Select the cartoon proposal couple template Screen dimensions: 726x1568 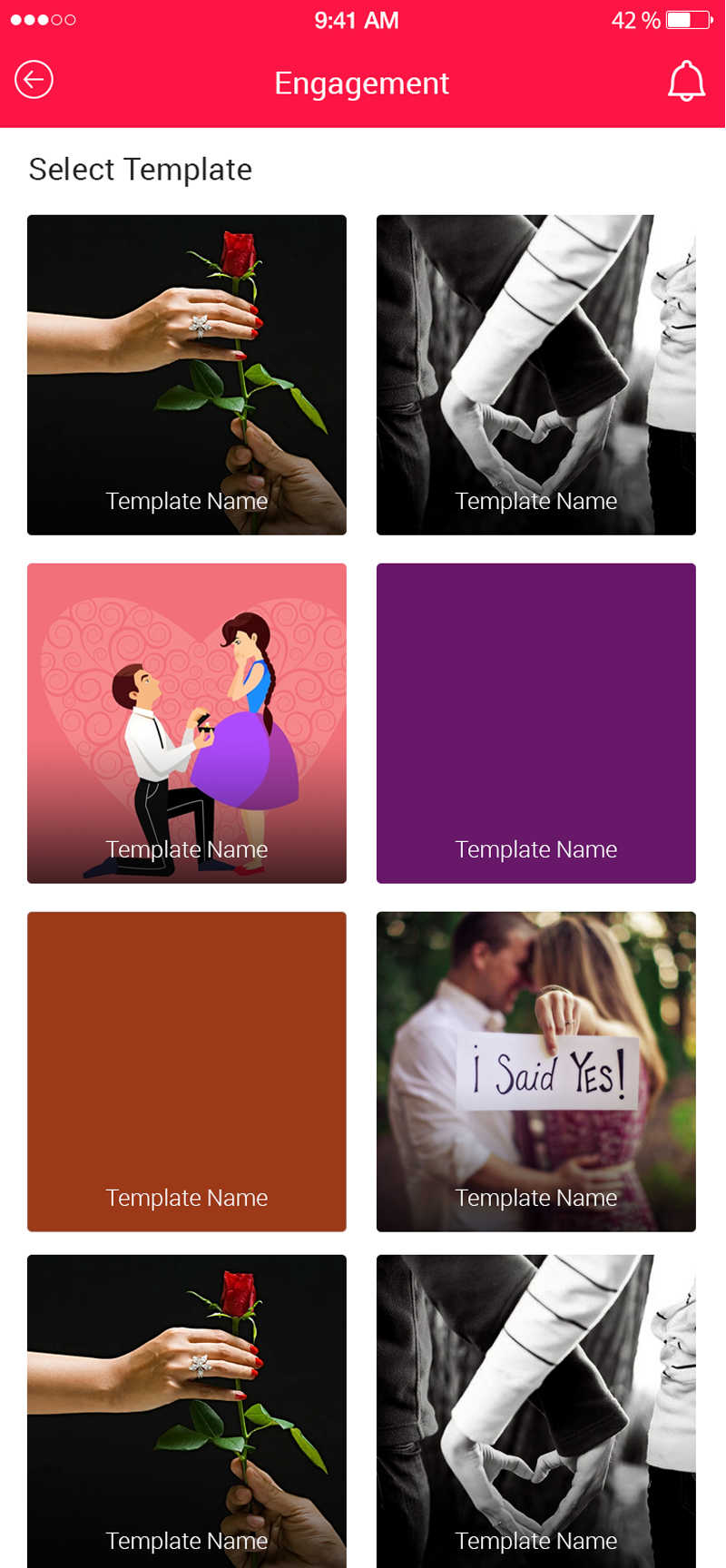coord(187,723)
